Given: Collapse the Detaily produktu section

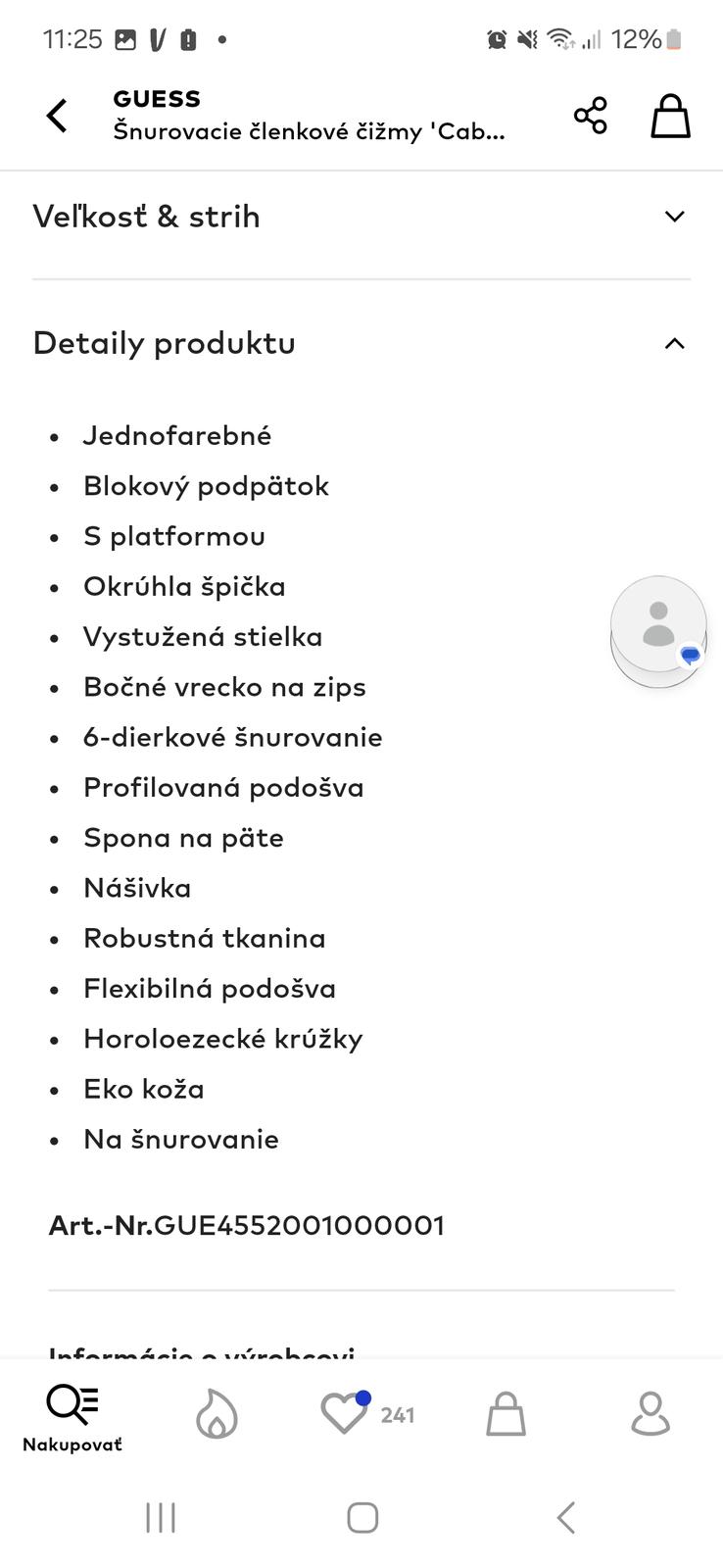Looking at the screenshot, I should 674,343.
